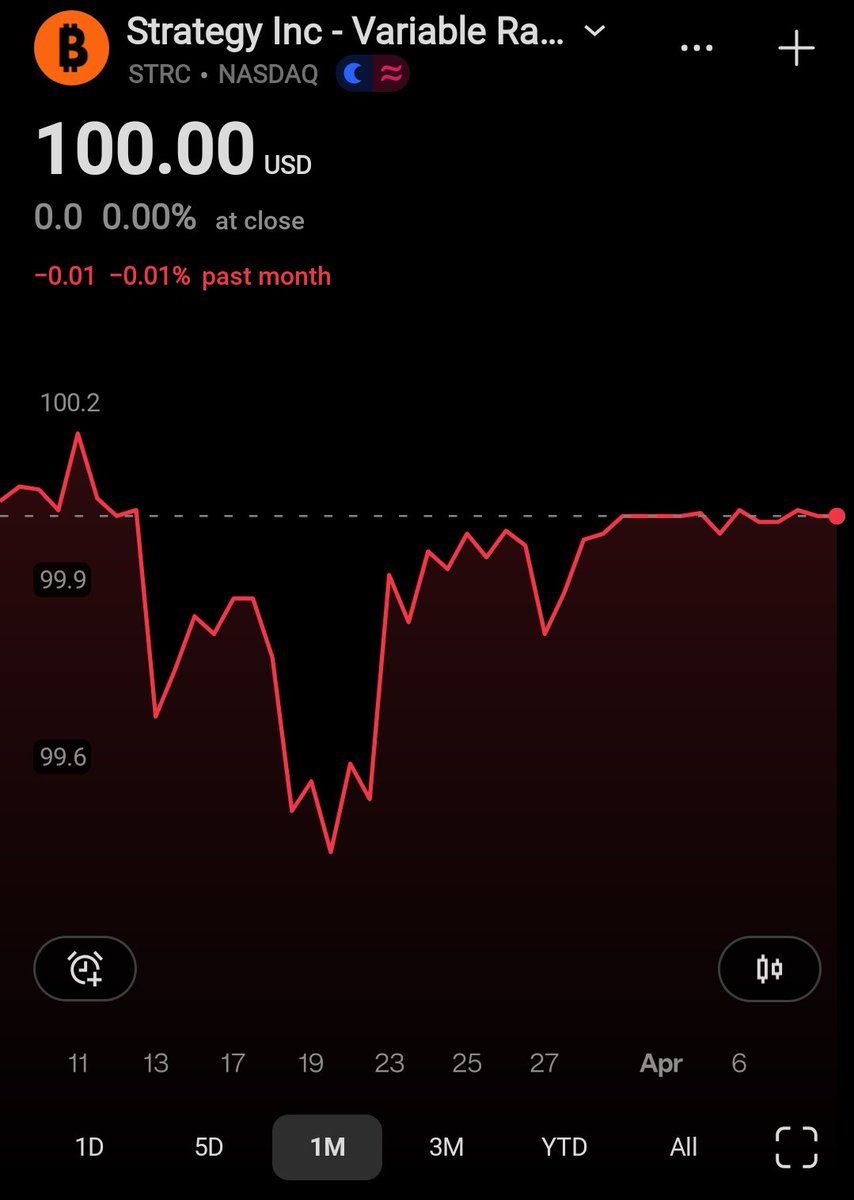Open the chart in fullscreen
Viewport: 854px width, 1200px height.
[796, 1146]
